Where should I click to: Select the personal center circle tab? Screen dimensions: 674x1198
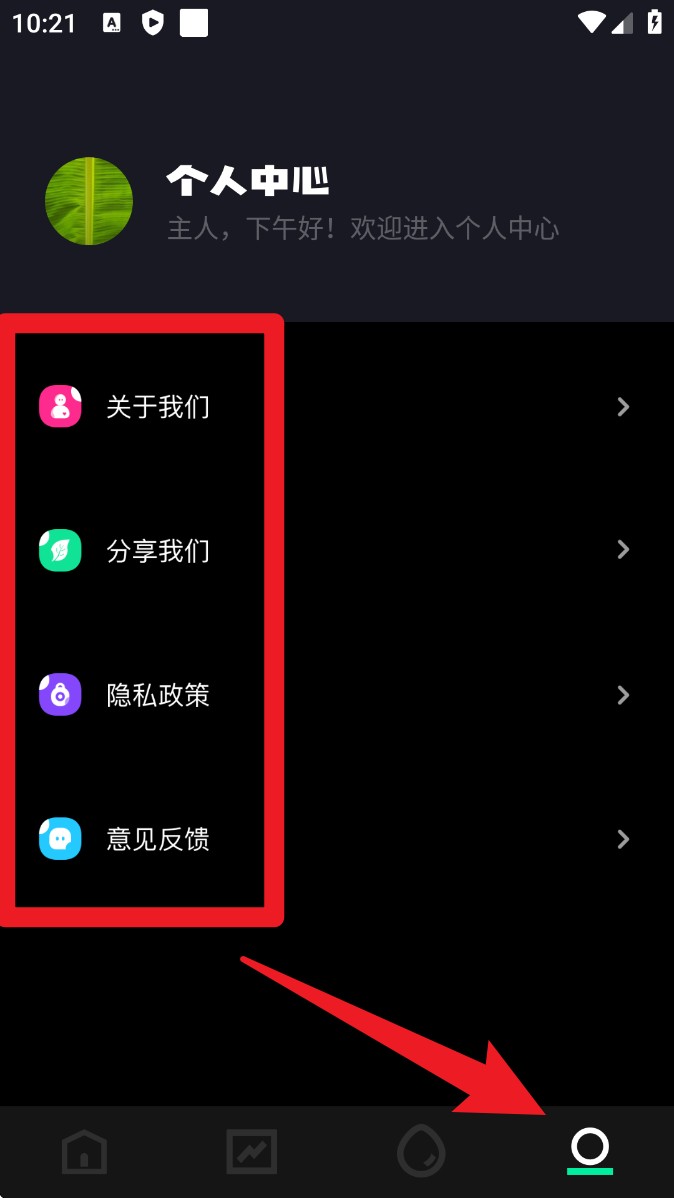[590, 1151]
